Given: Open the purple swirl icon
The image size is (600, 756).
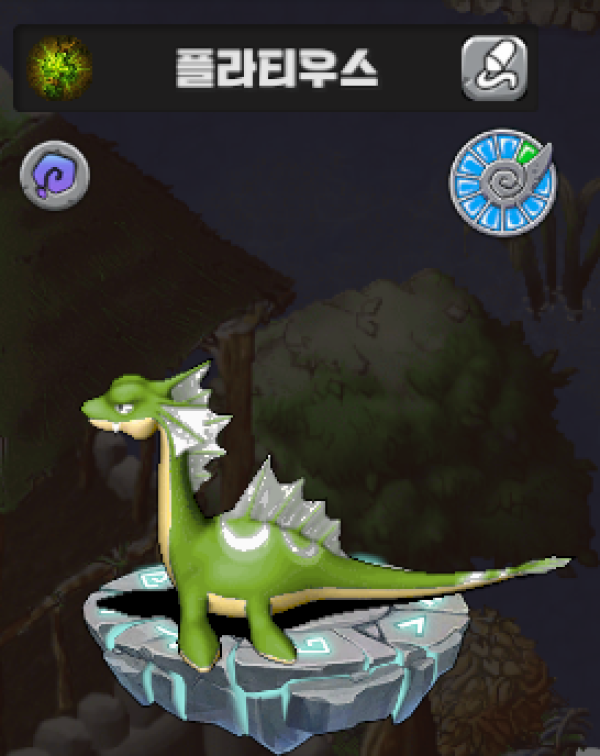Looking at the screenshot, I should pos(55,177).
